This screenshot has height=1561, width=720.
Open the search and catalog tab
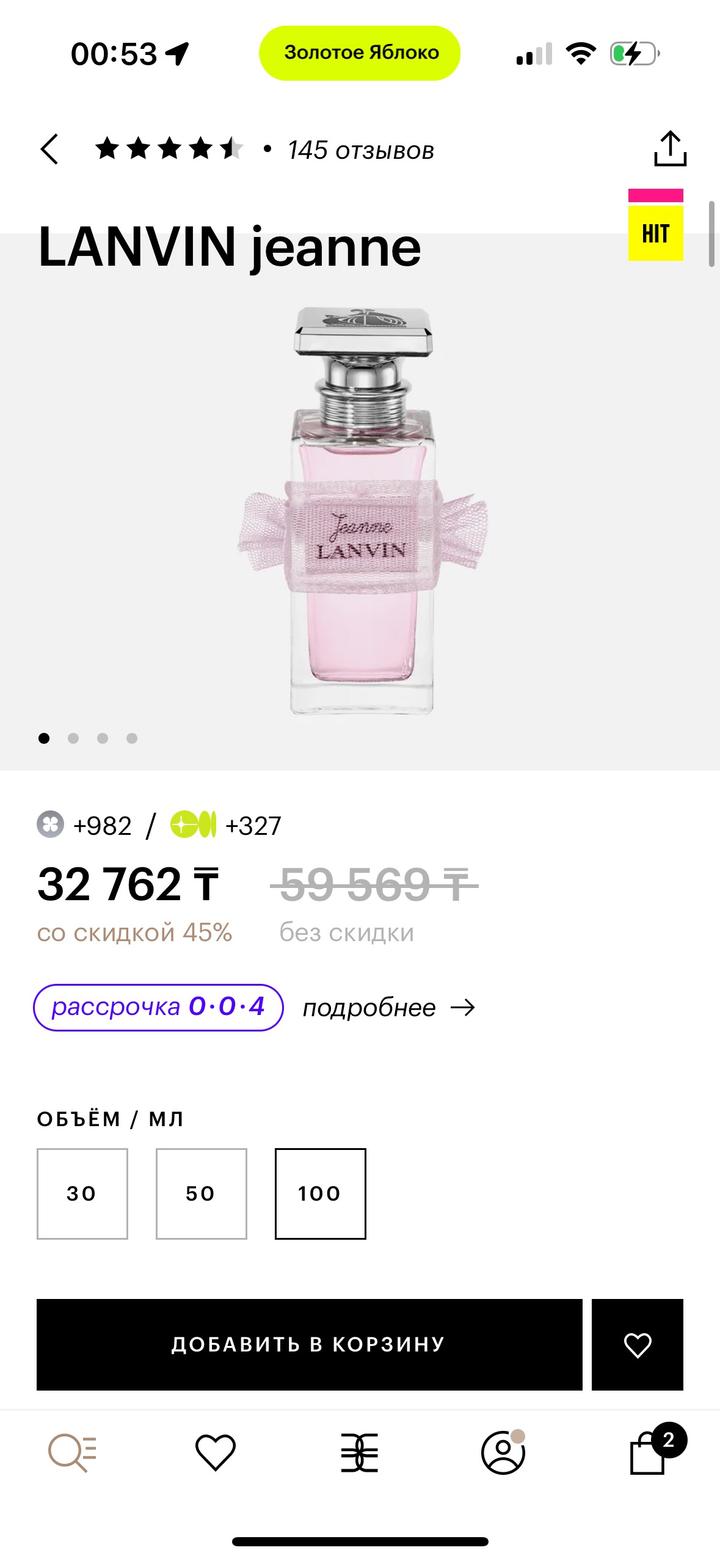pos(73,1452)
